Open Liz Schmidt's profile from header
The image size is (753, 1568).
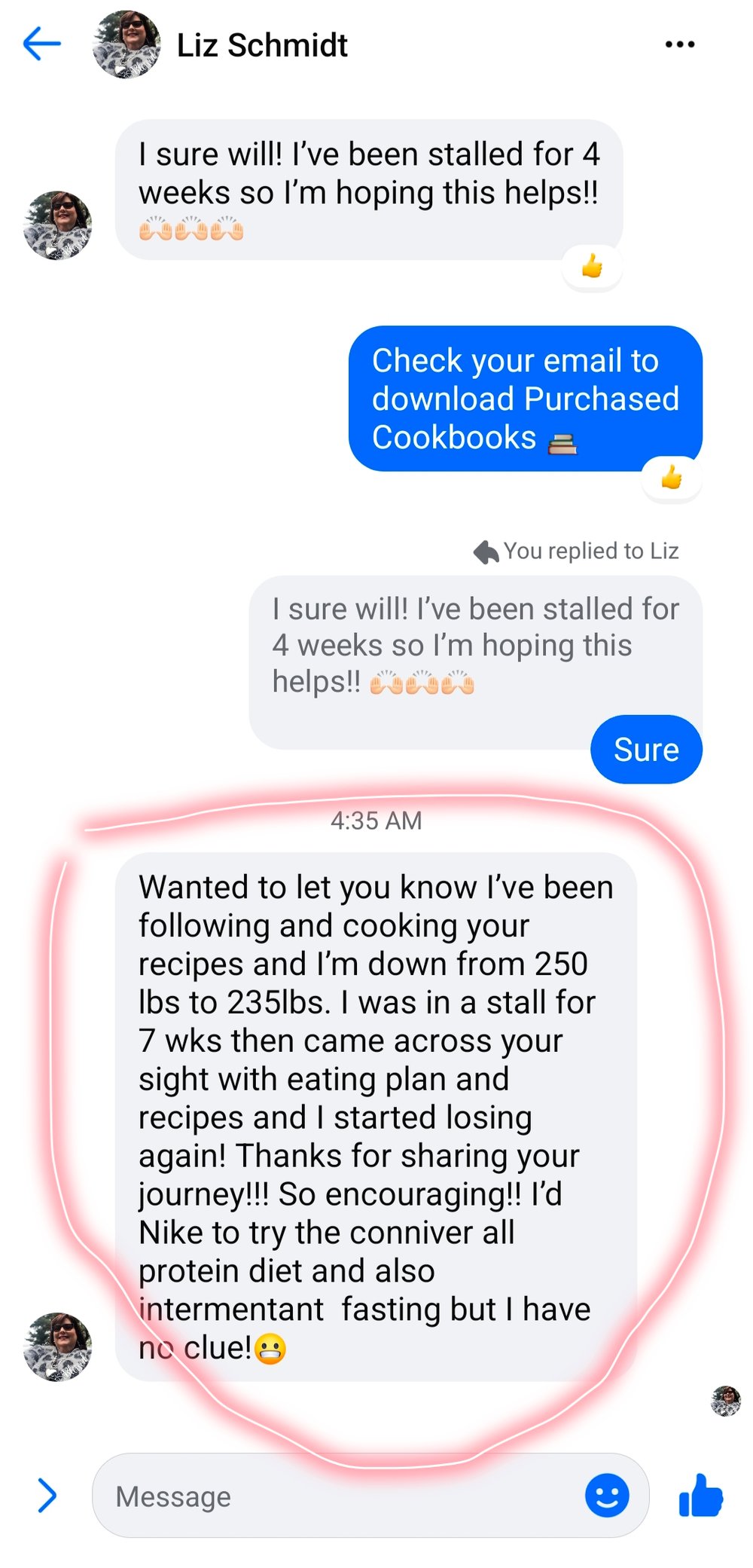click(261, 45)
